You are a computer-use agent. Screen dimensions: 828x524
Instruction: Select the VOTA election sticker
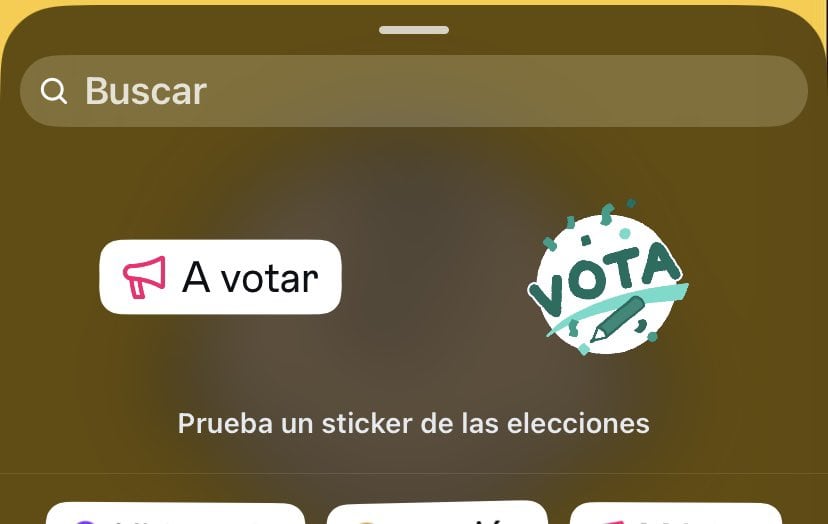pyautogui.click(x=607, y=279)
